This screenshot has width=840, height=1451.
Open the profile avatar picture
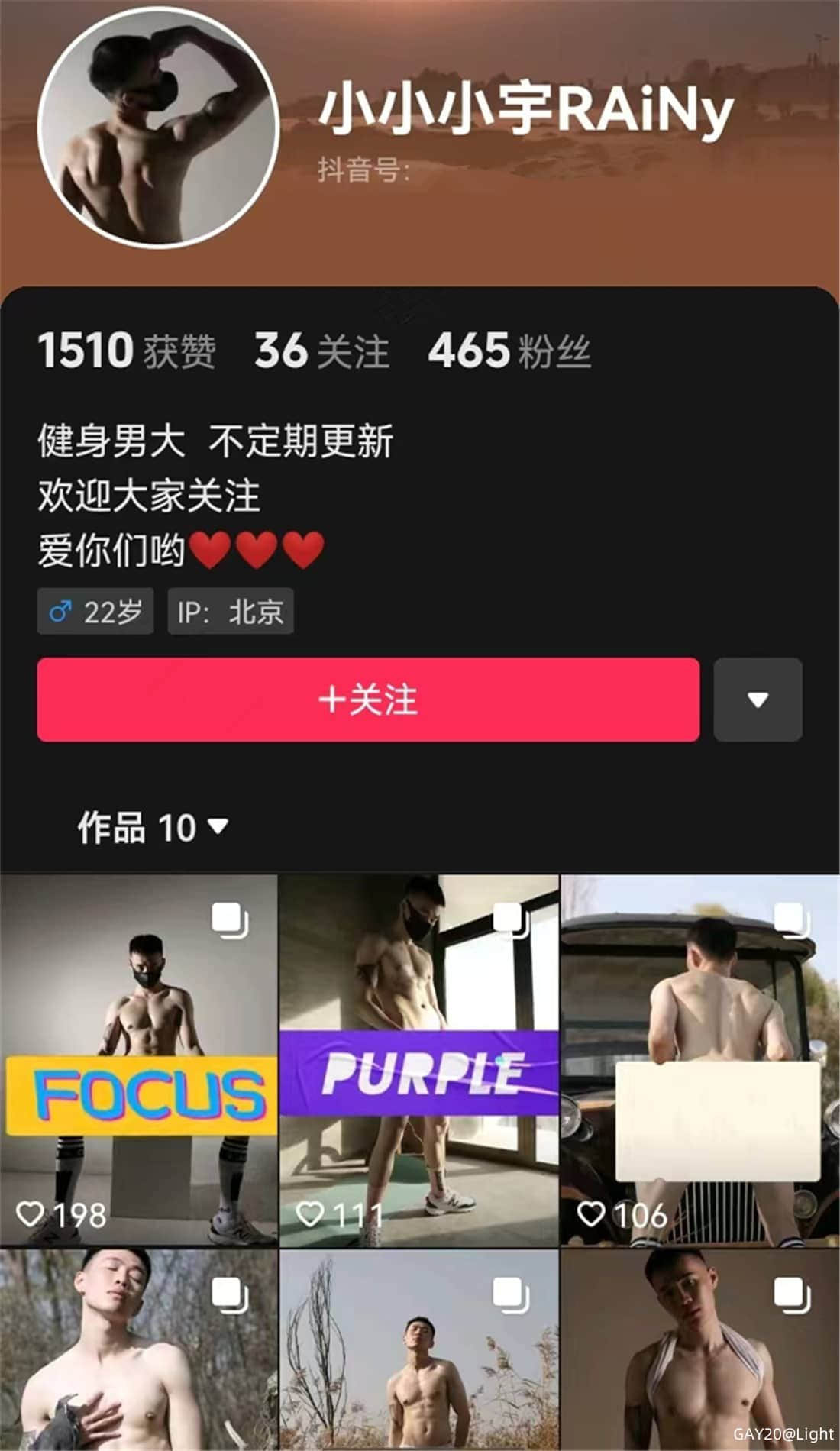point(159,128)
